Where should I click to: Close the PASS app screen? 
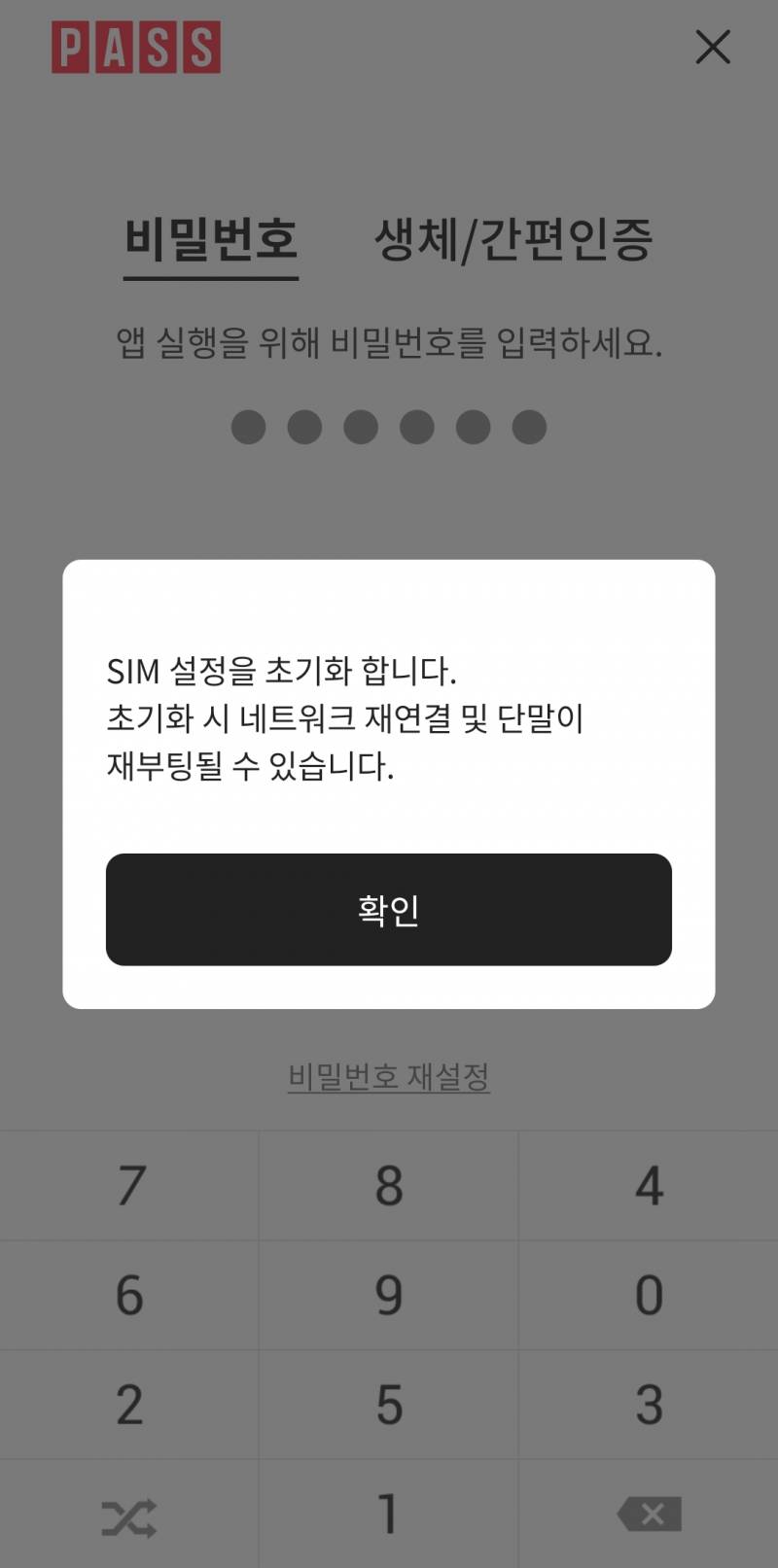[x=713, y=47]
